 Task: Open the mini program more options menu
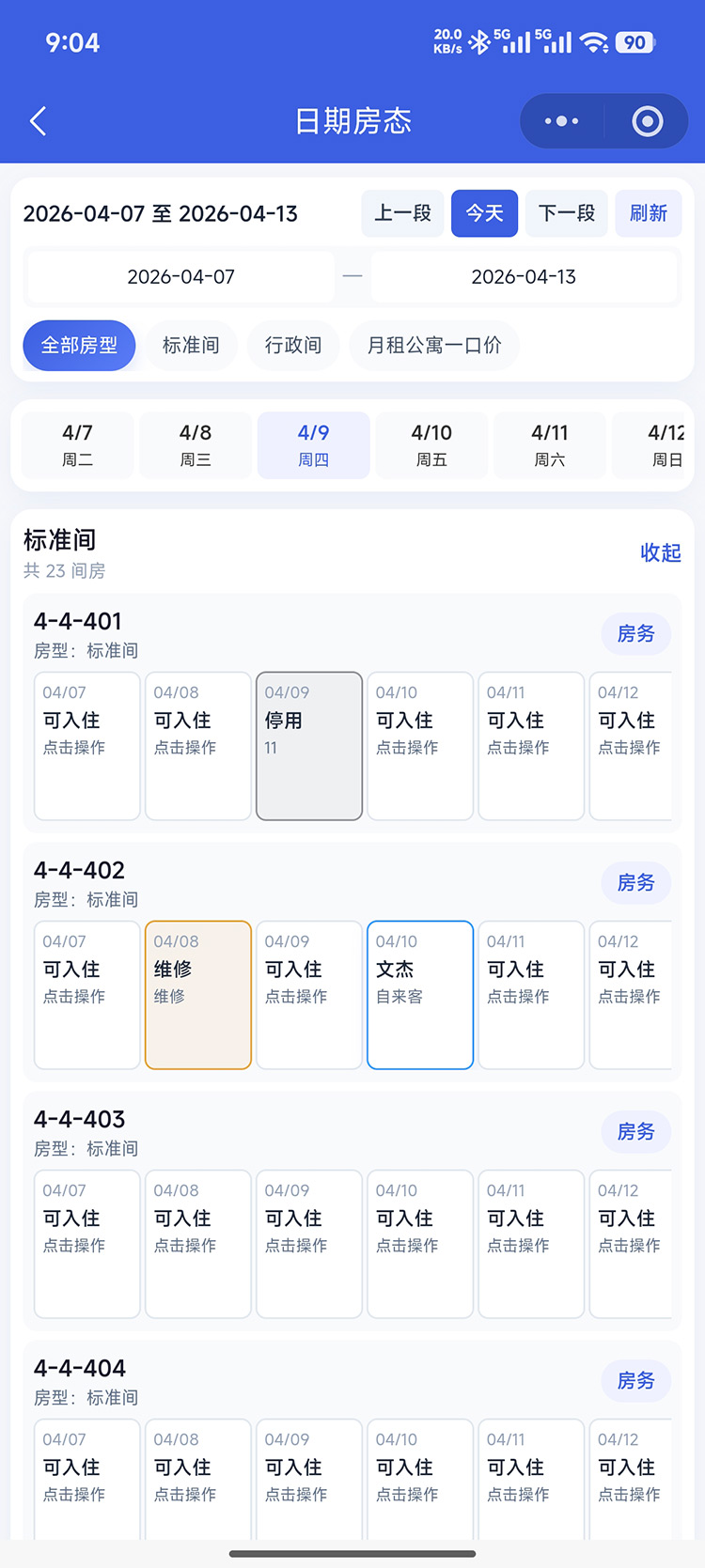562,121
